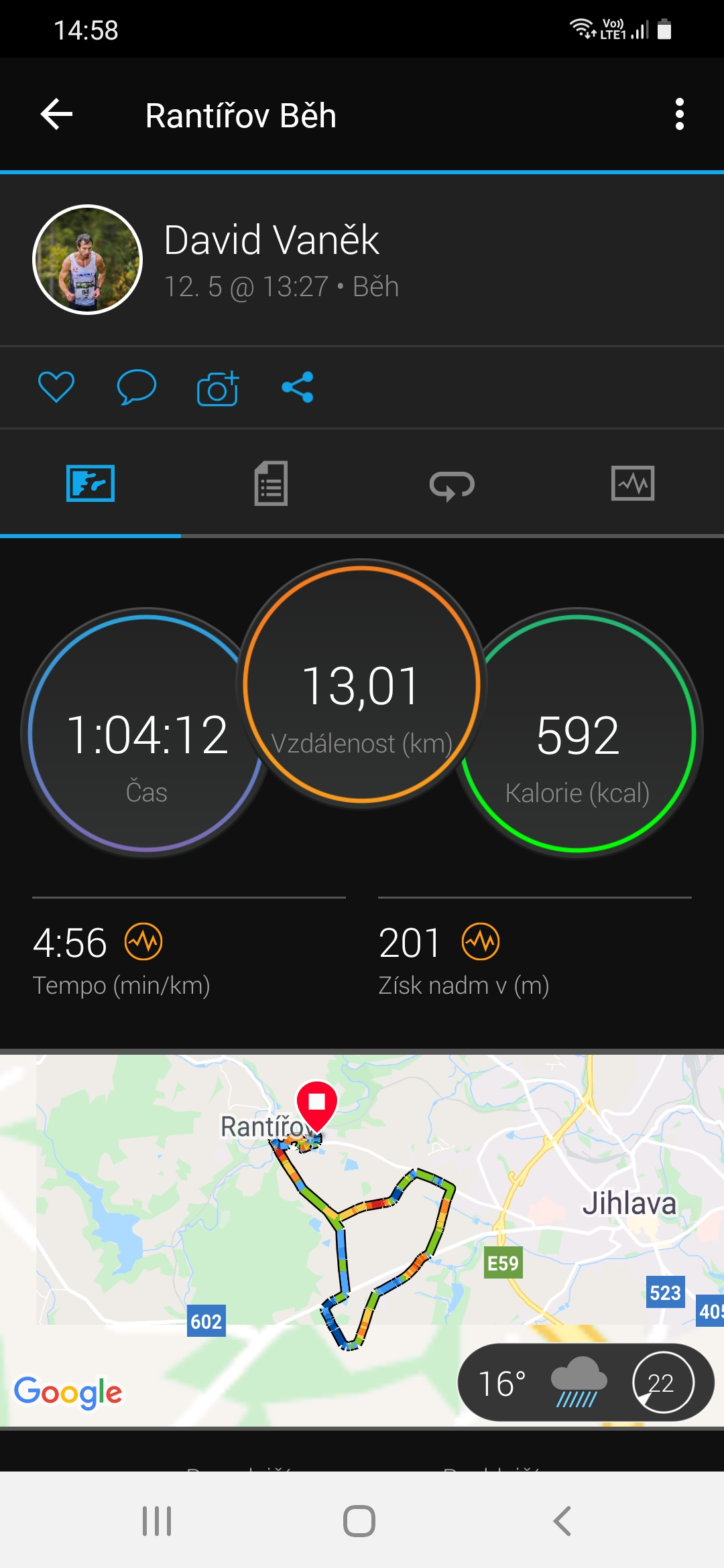Open the comments bubble
The width and height of the screenshot is (724, 1568).
point(137,387)
